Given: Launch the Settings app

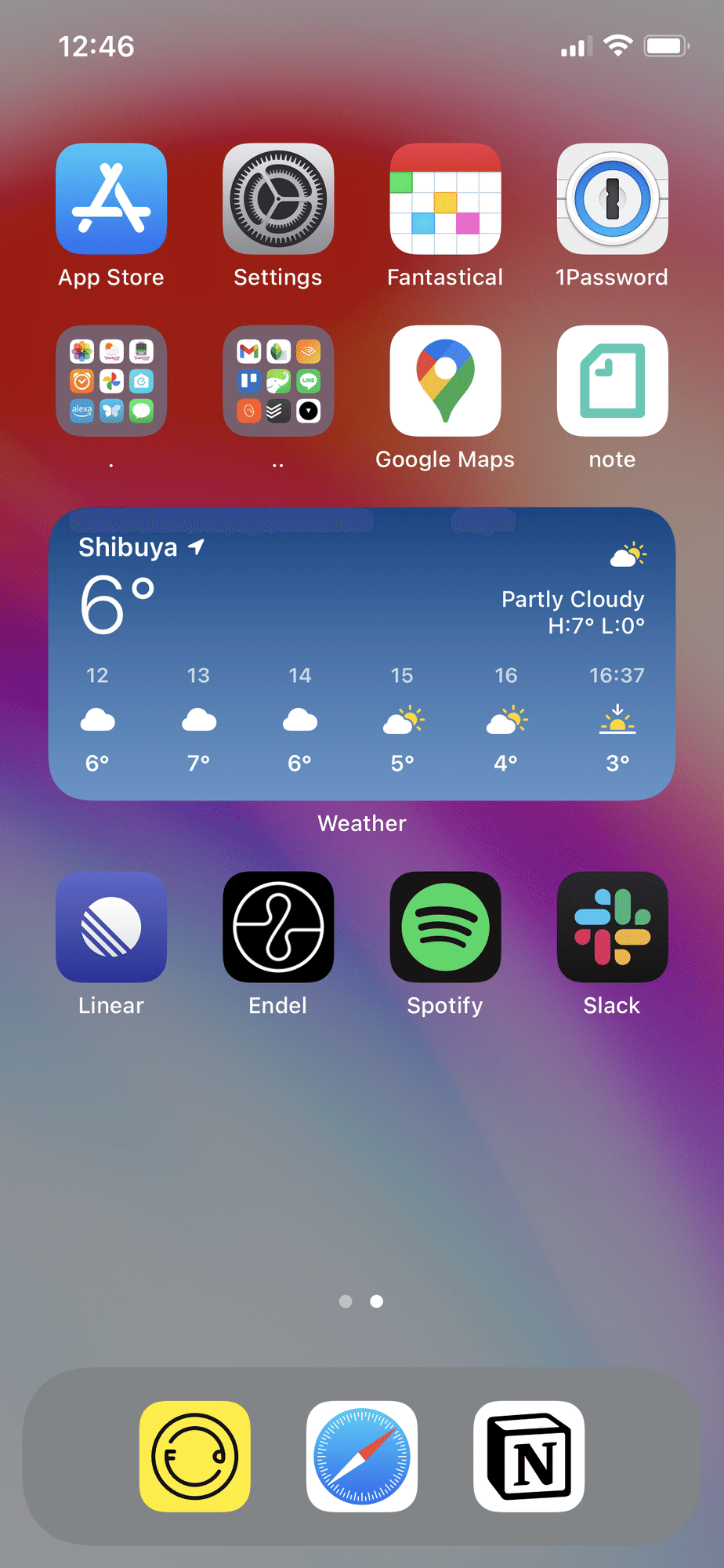Looking at the screenshot, I should (278, 199).
